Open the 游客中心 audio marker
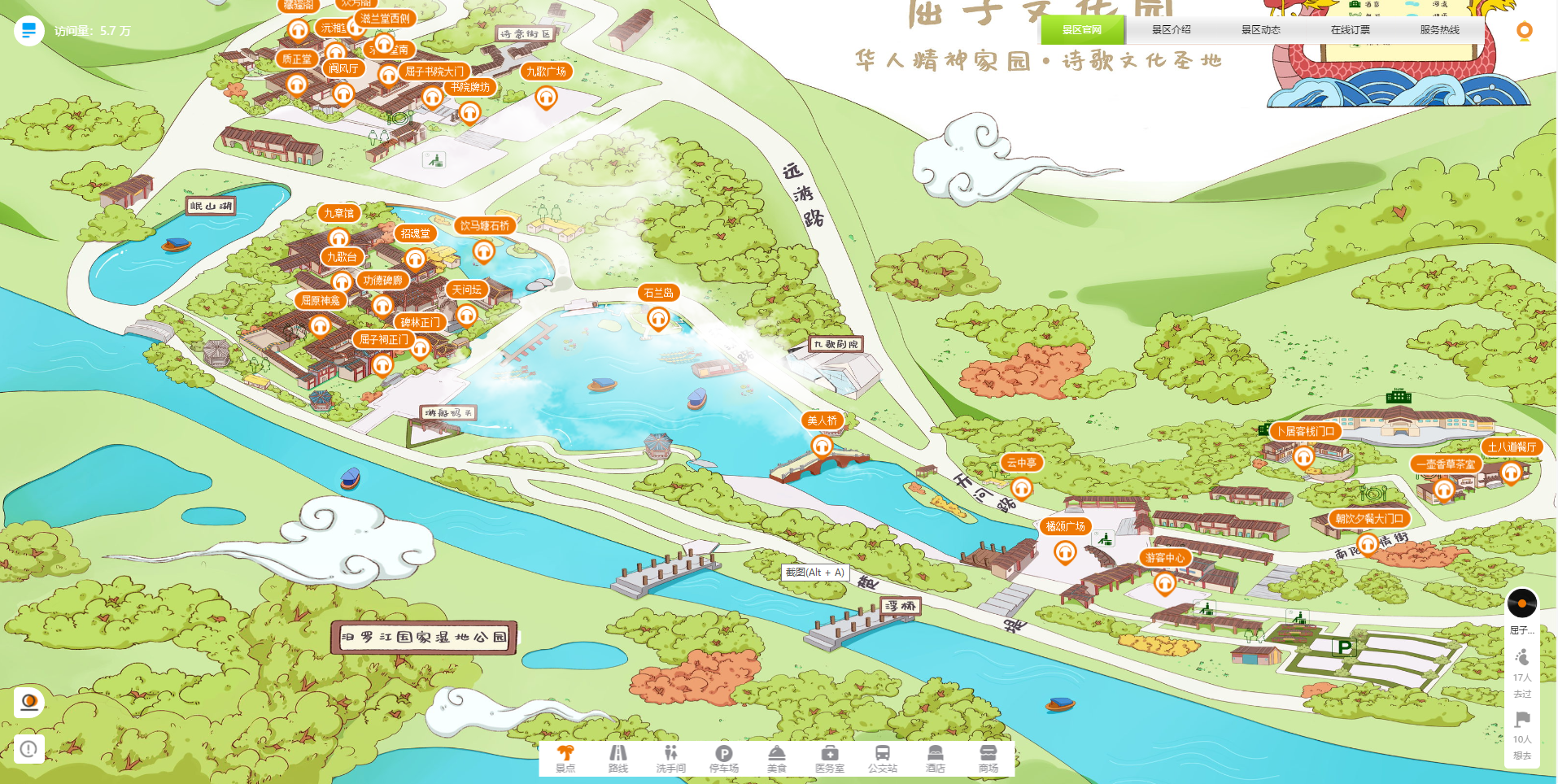Screen dimensions: 1558x784 coord(1164,582)
